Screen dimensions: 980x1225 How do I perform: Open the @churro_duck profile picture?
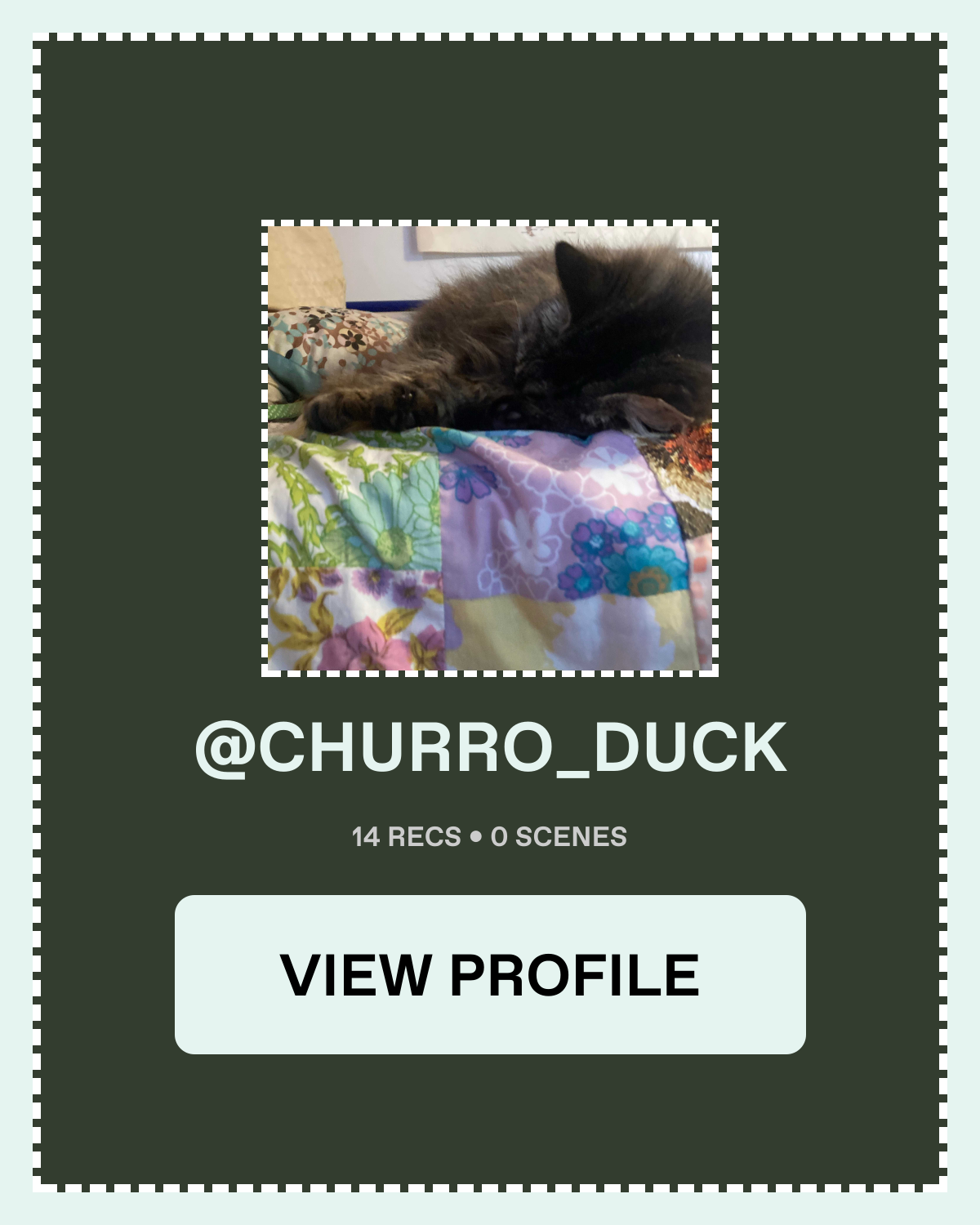coord(490,448)
